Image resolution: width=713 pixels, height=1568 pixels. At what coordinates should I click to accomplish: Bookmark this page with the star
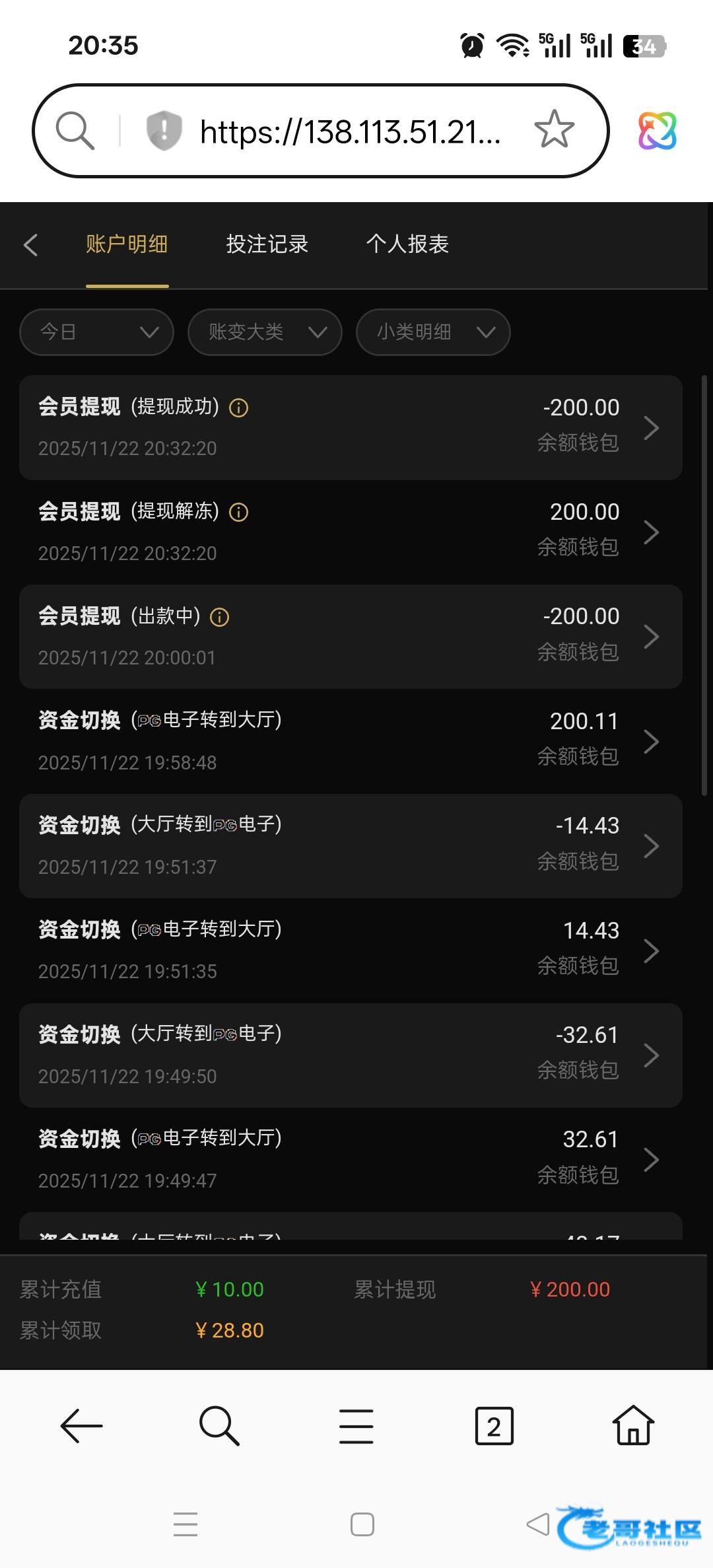point(554,129)
